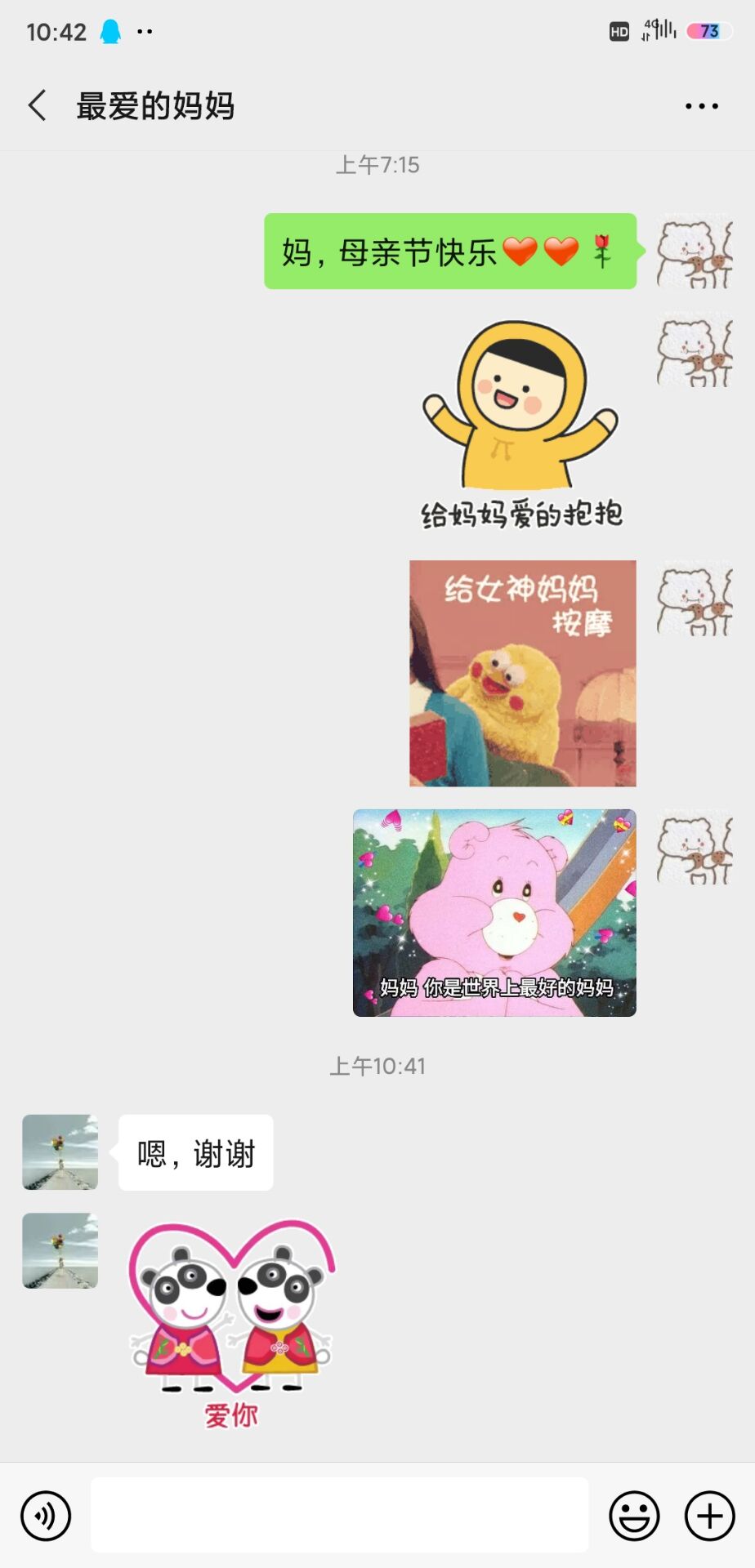Open the emoji picker
This screenshot has height=1568, width=755.
click(634, 1516)
